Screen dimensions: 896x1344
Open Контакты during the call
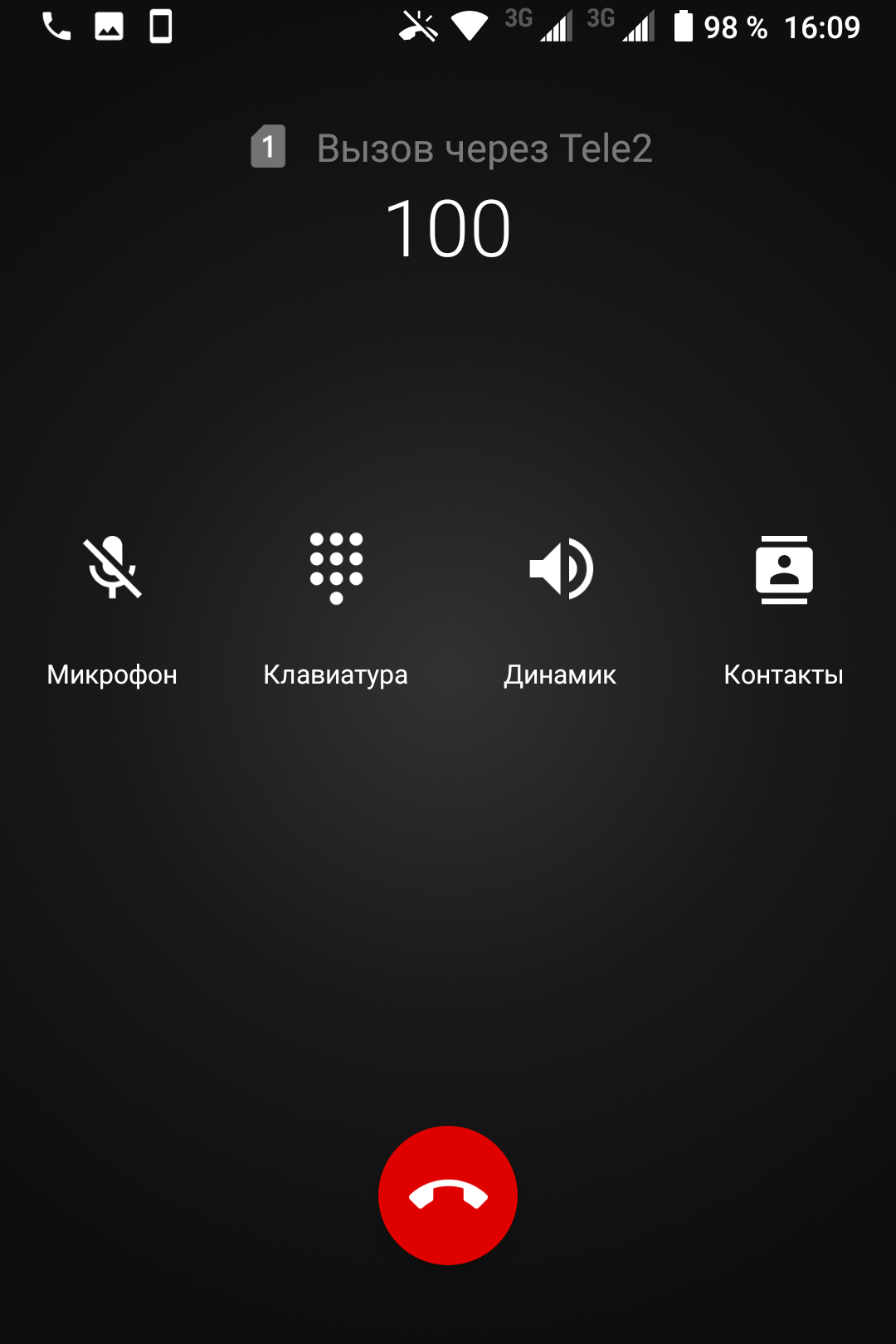pyautogui.click(x=783, y=569)
